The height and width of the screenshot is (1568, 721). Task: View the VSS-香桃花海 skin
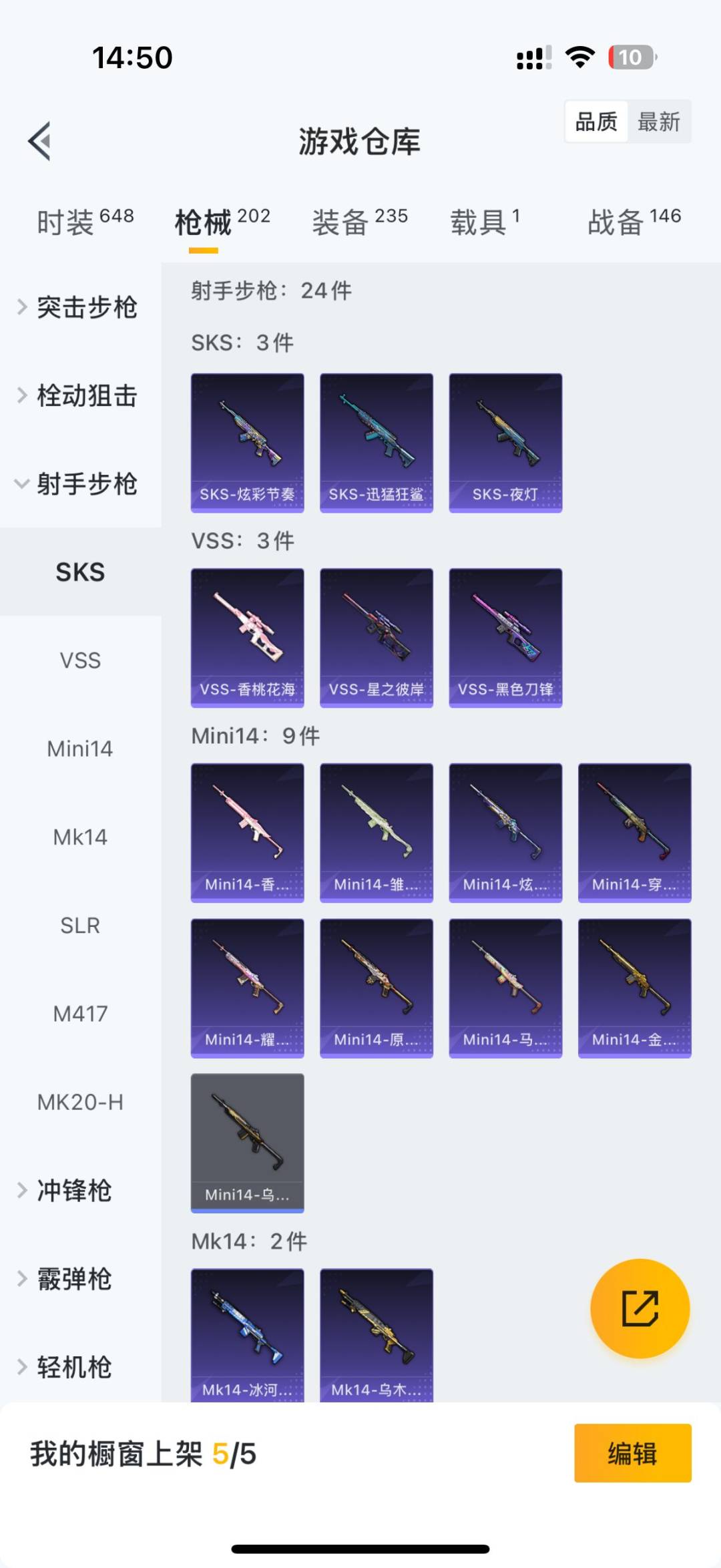[247, 638]
